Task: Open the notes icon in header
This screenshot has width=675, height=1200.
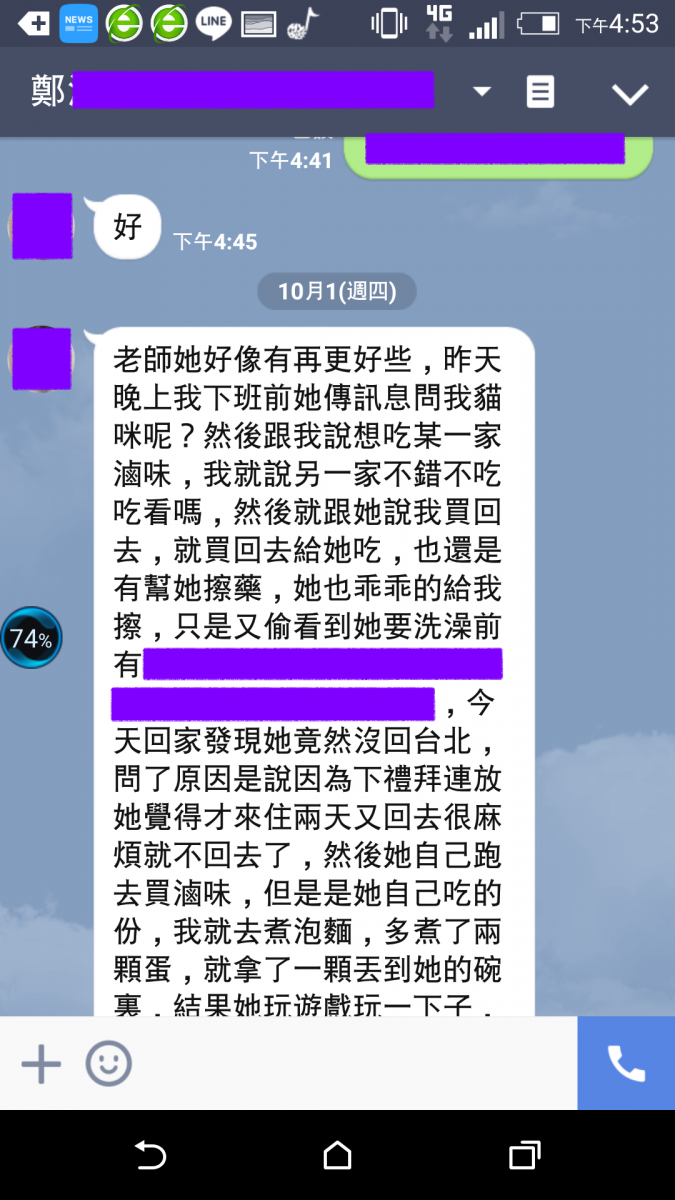Action: (540, 92)
